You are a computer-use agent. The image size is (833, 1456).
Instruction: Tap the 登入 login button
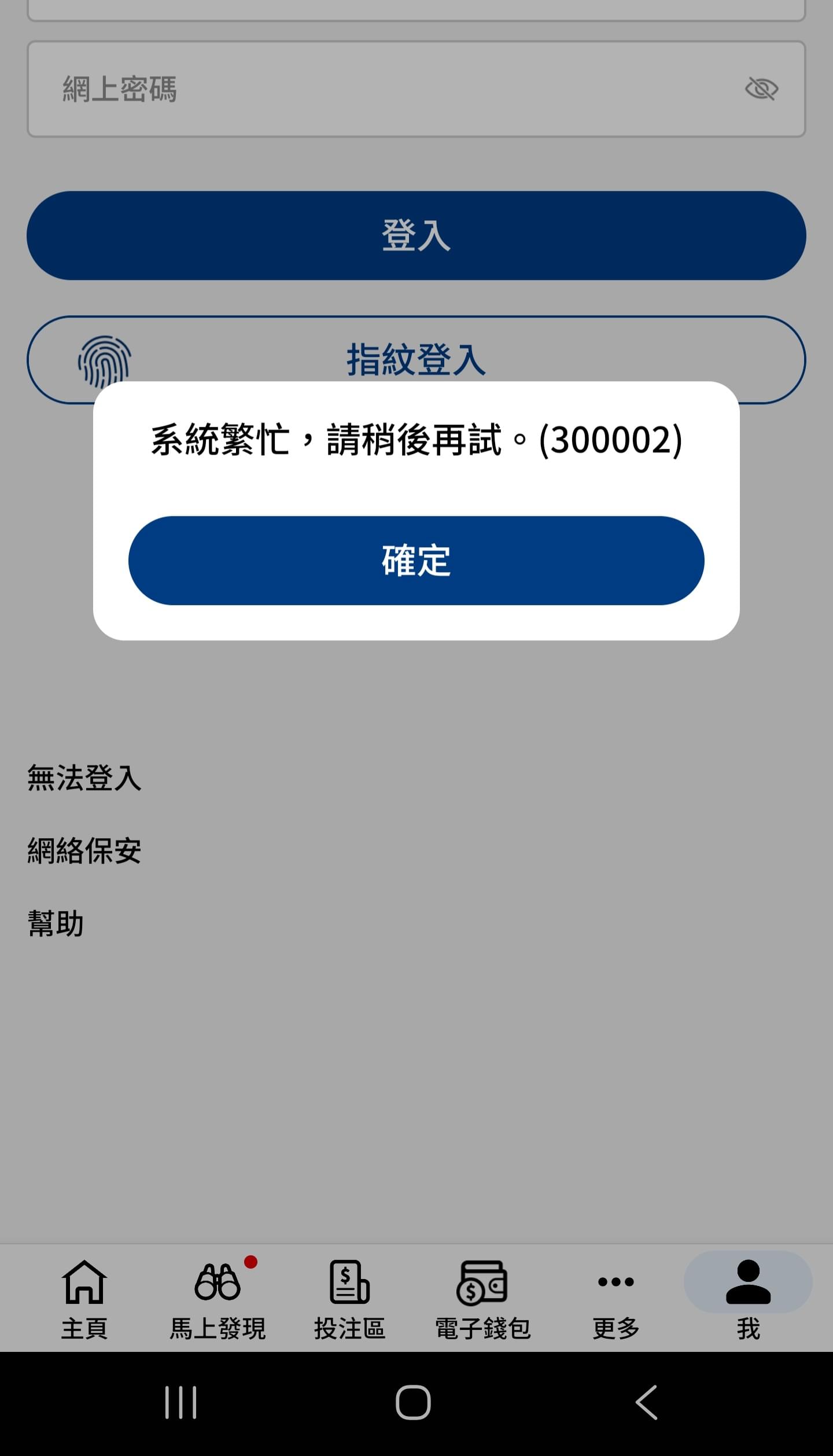[x=416, y=235]
